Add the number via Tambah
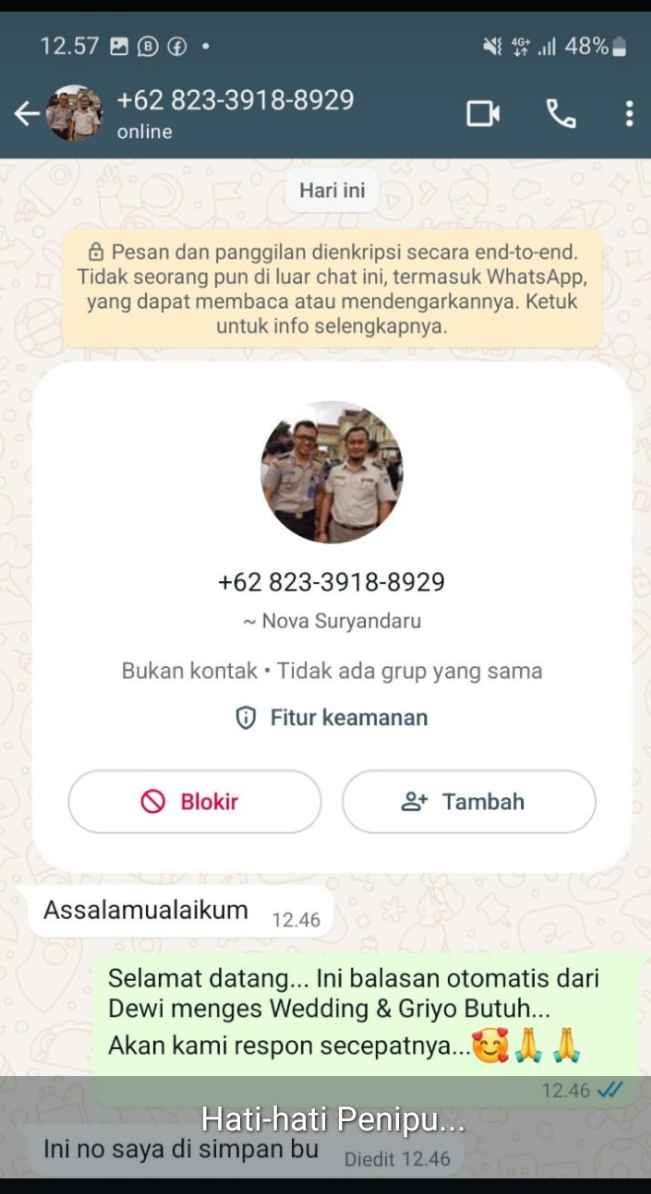 click(x=469, y=801)
